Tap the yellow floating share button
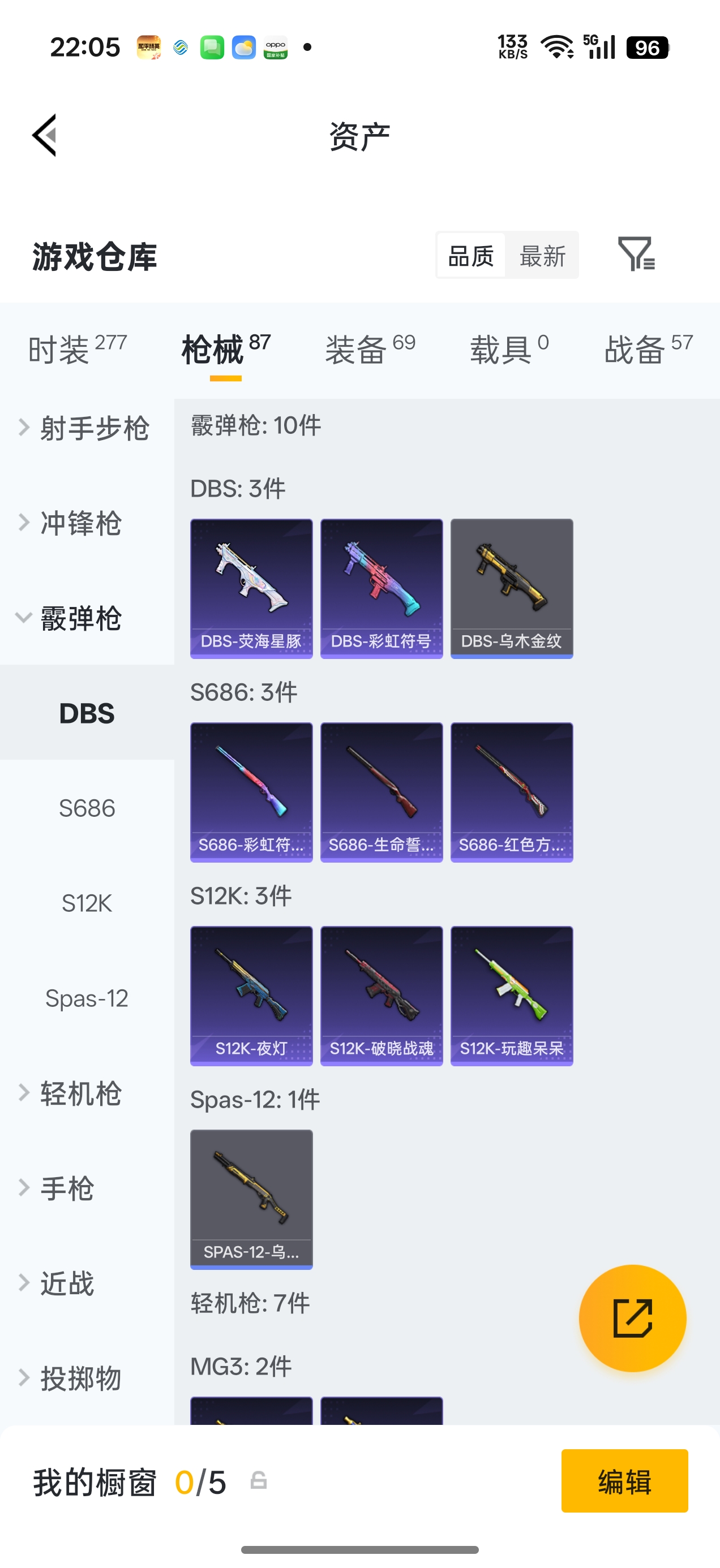Screen dimensions: 720x1568 632,1318
